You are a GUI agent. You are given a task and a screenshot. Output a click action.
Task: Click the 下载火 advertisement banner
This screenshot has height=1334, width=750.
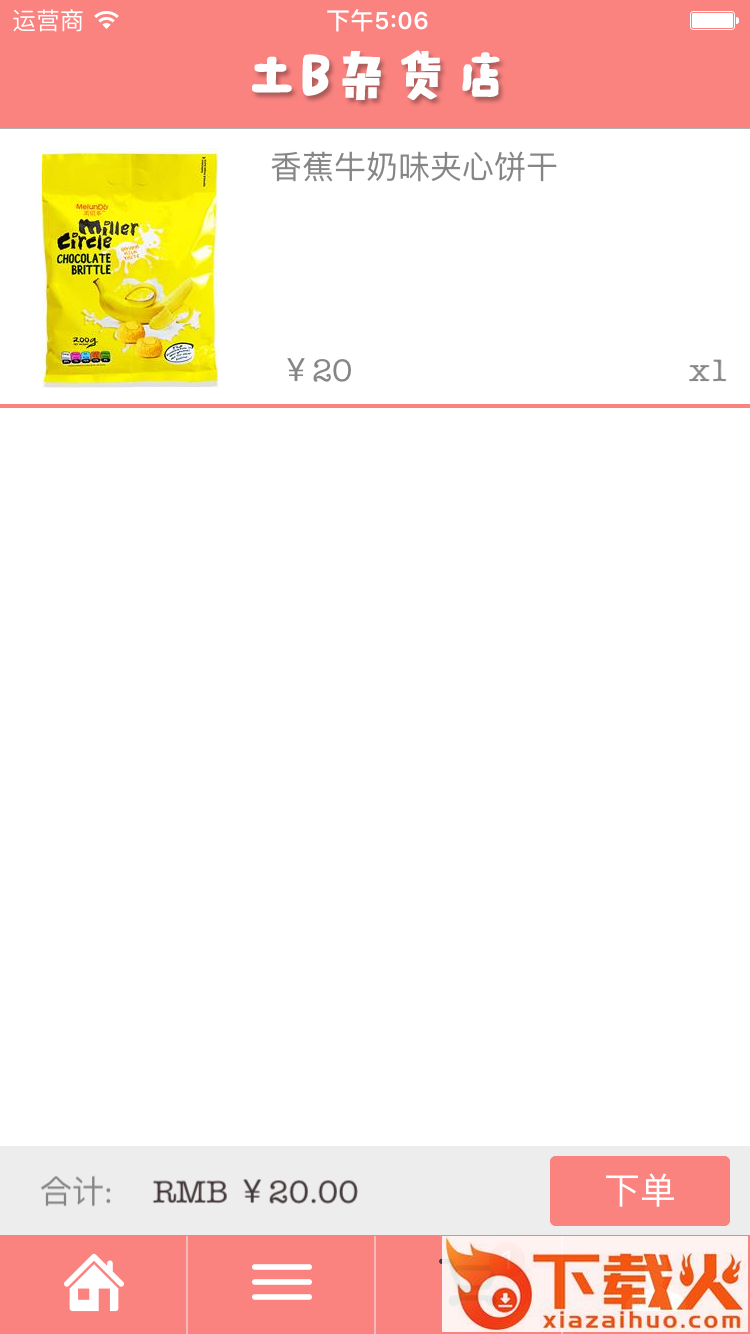pyautogui.click(x=595, y=1285)
